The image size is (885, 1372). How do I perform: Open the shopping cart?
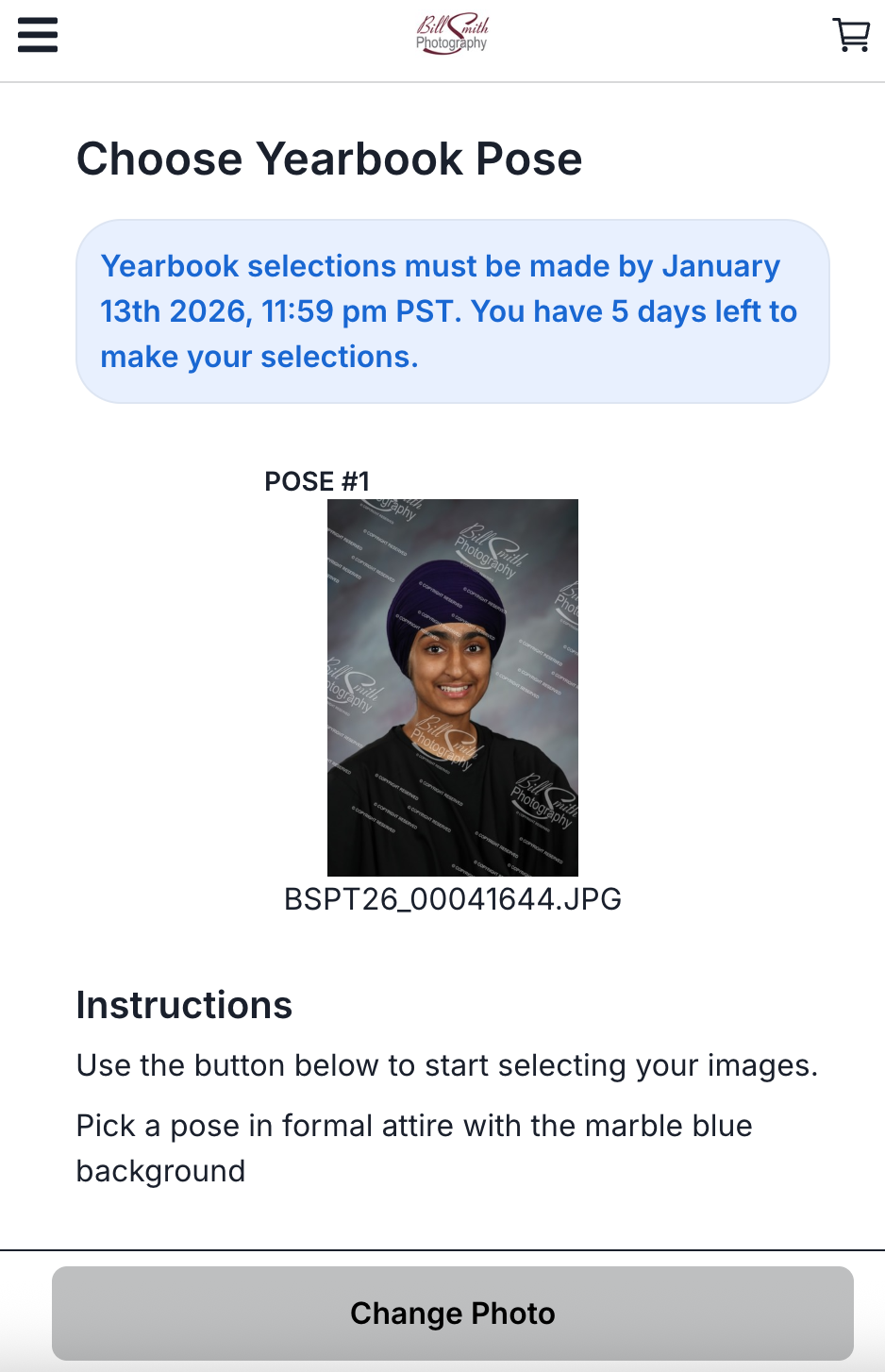pyautogui.click(x=851, y=35)
